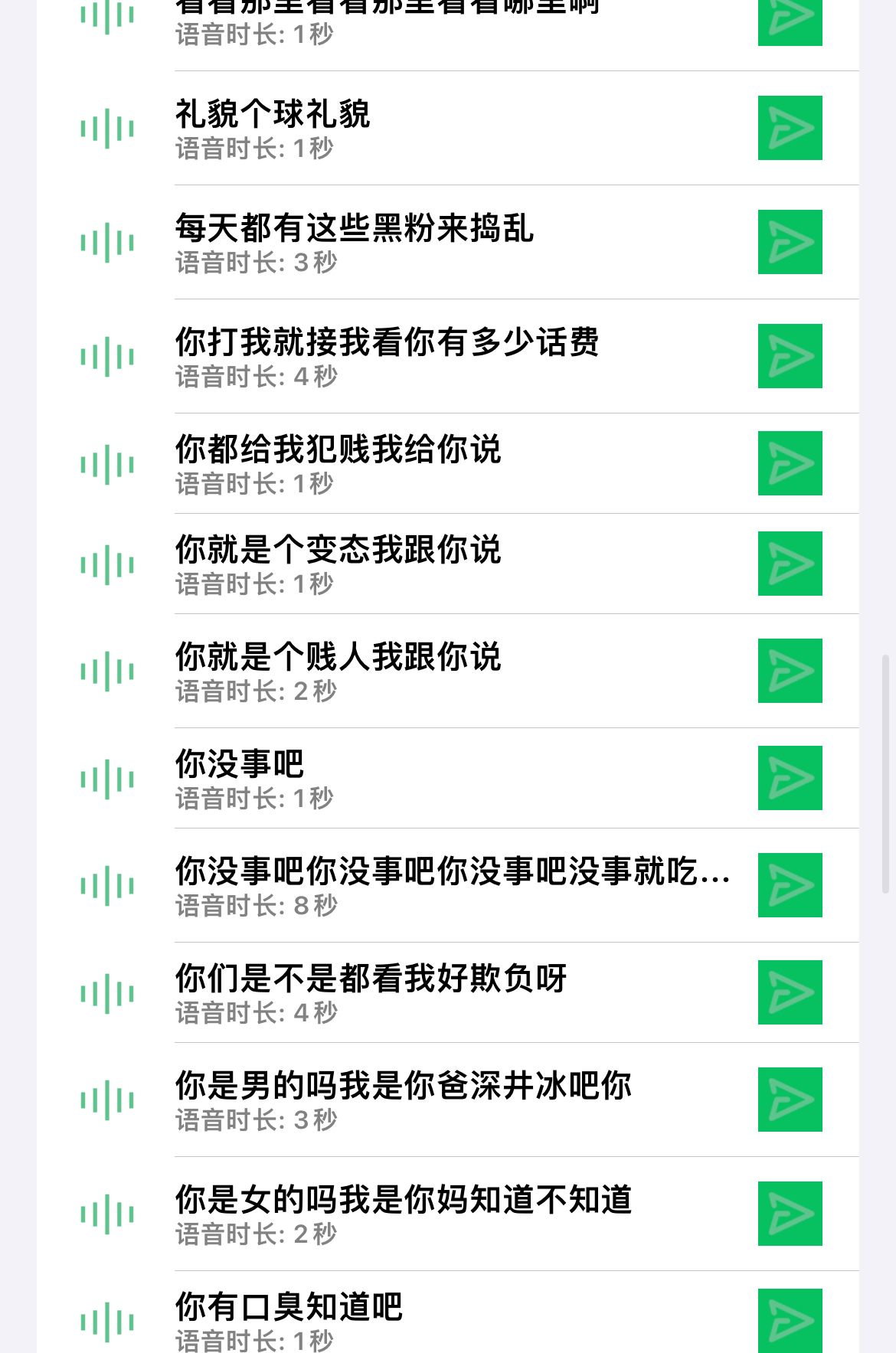The height and width of the screenshot is (1353, 896).
Task: Play the voice row 礼貌个球礼貌
Action: [x=107, y=128]
